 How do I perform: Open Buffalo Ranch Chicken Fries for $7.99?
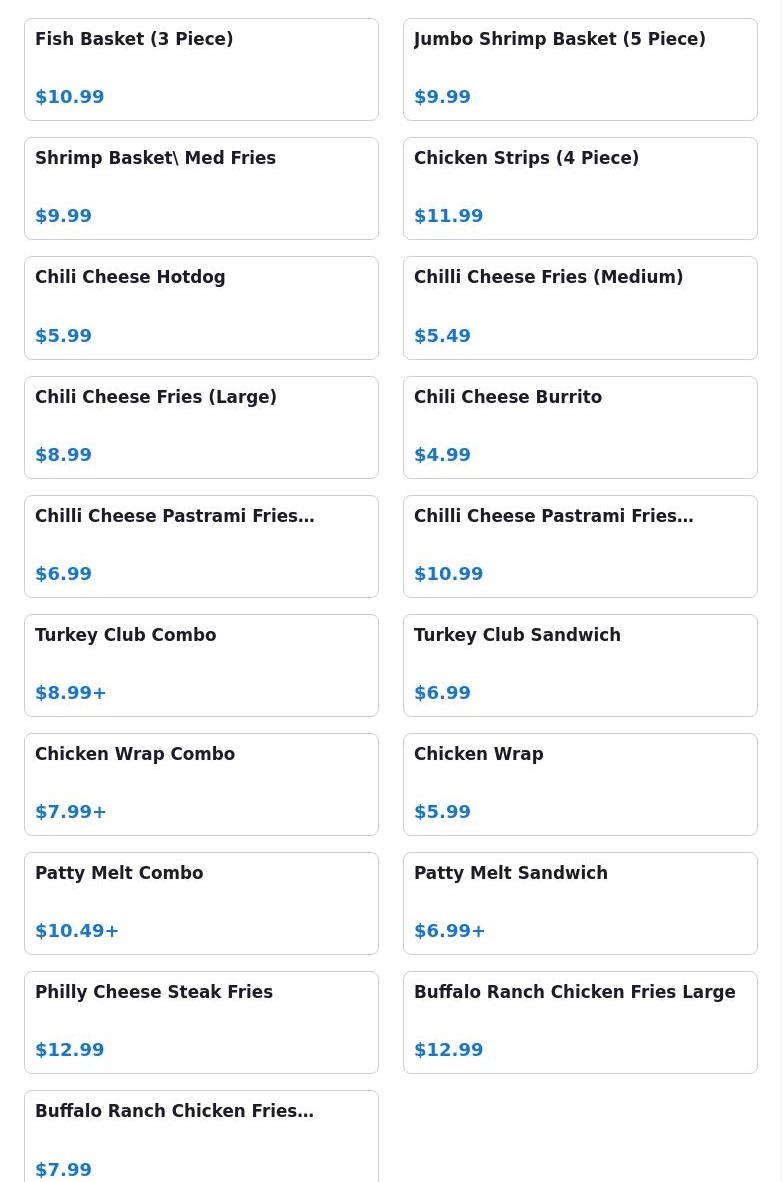click(201, 1140)
